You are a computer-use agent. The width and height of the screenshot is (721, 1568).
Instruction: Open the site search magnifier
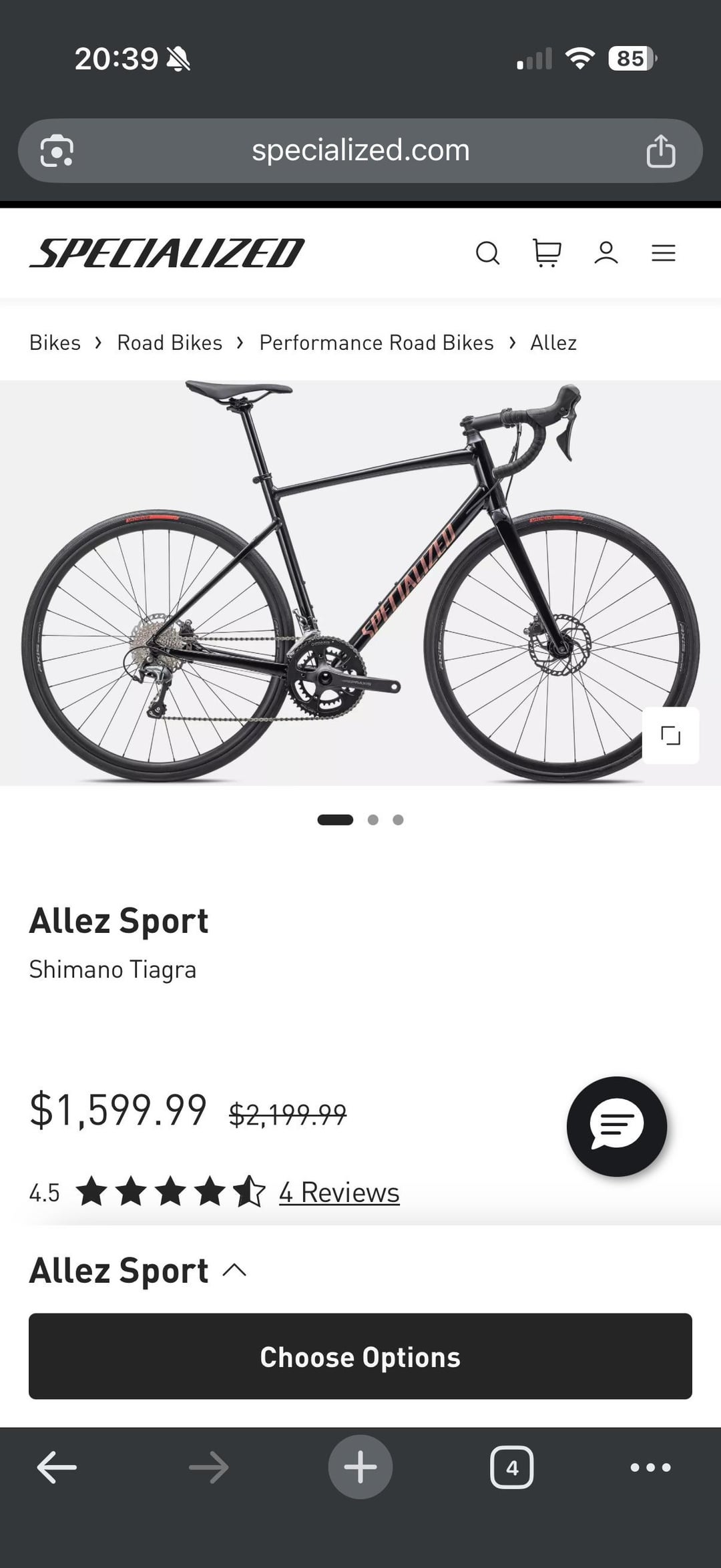point(487,253)
